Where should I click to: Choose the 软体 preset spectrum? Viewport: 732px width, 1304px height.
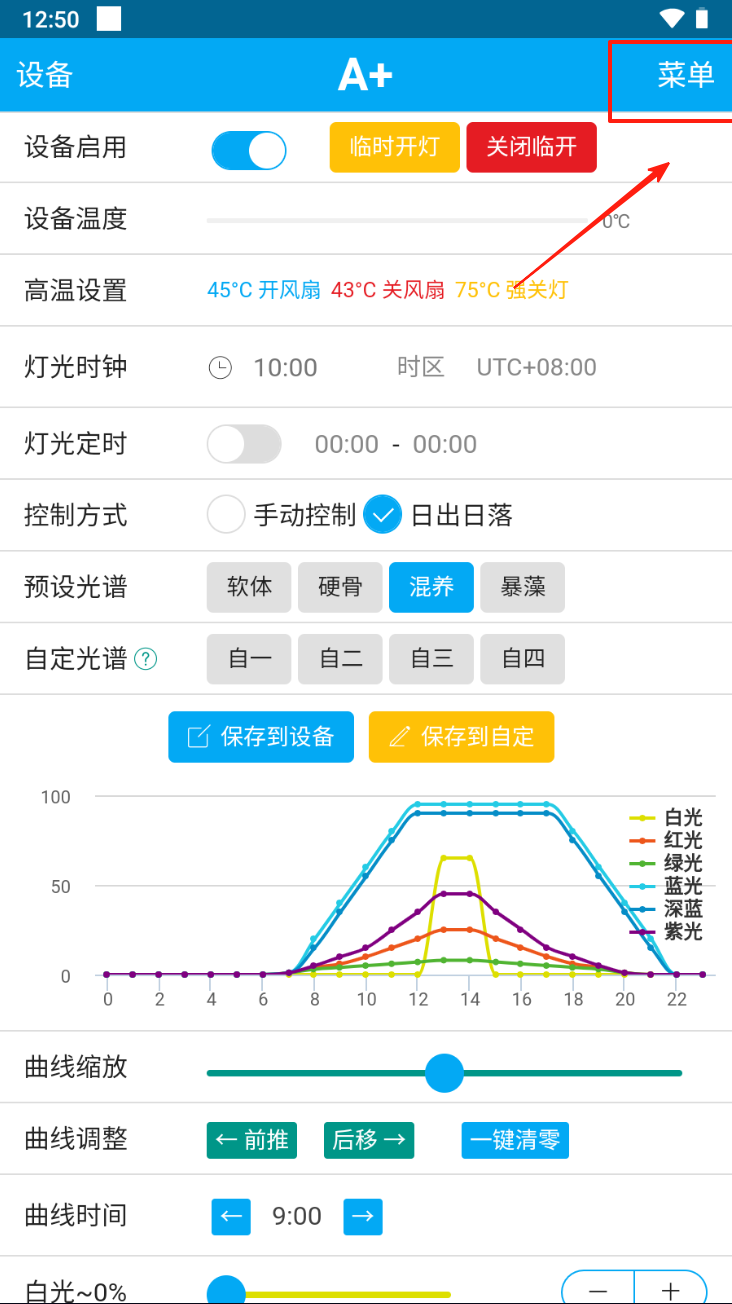click(x=249, y=587)
